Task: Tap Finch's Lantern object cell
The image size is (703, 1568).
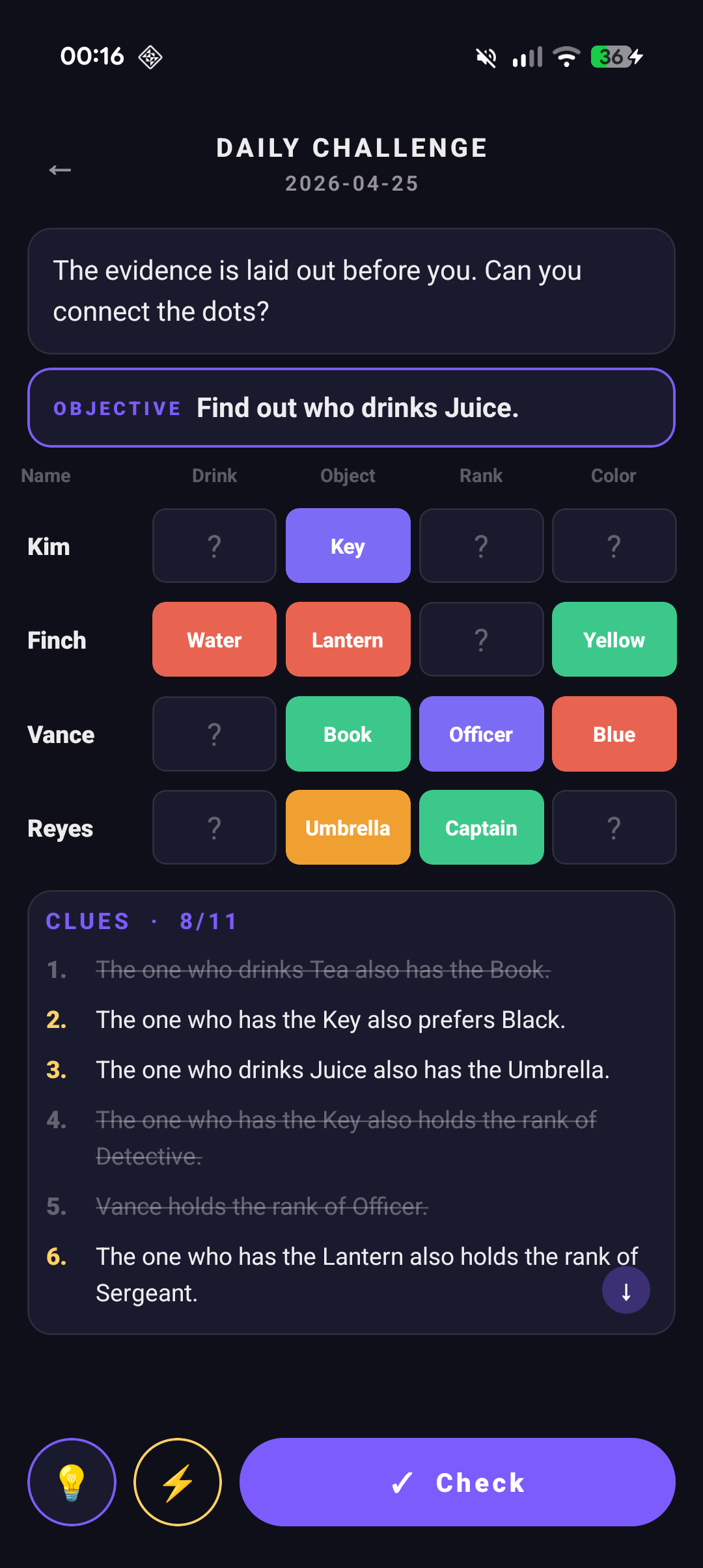Action: (348, 640)
